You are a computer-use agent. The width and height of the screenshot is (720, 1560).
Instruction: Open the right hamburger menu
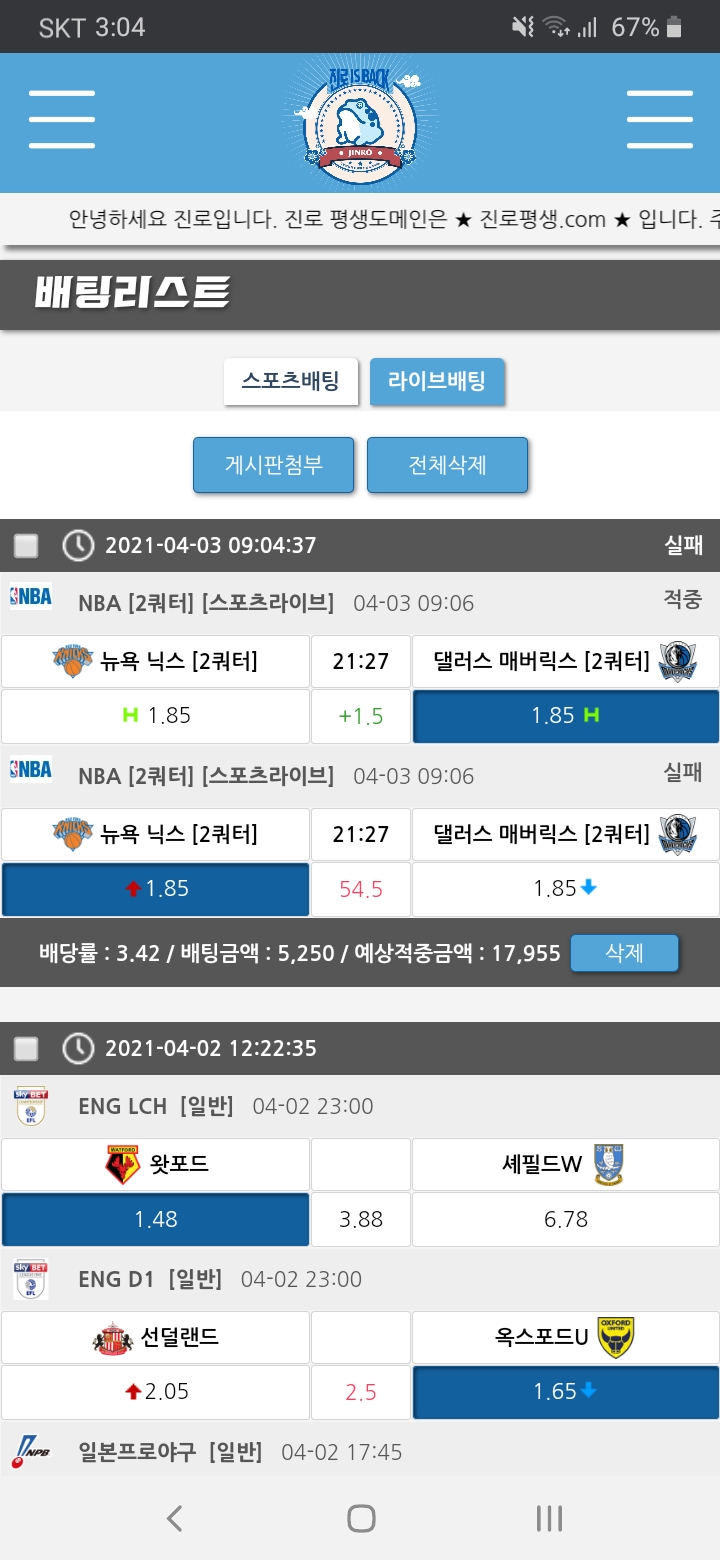tap(659, 120)
